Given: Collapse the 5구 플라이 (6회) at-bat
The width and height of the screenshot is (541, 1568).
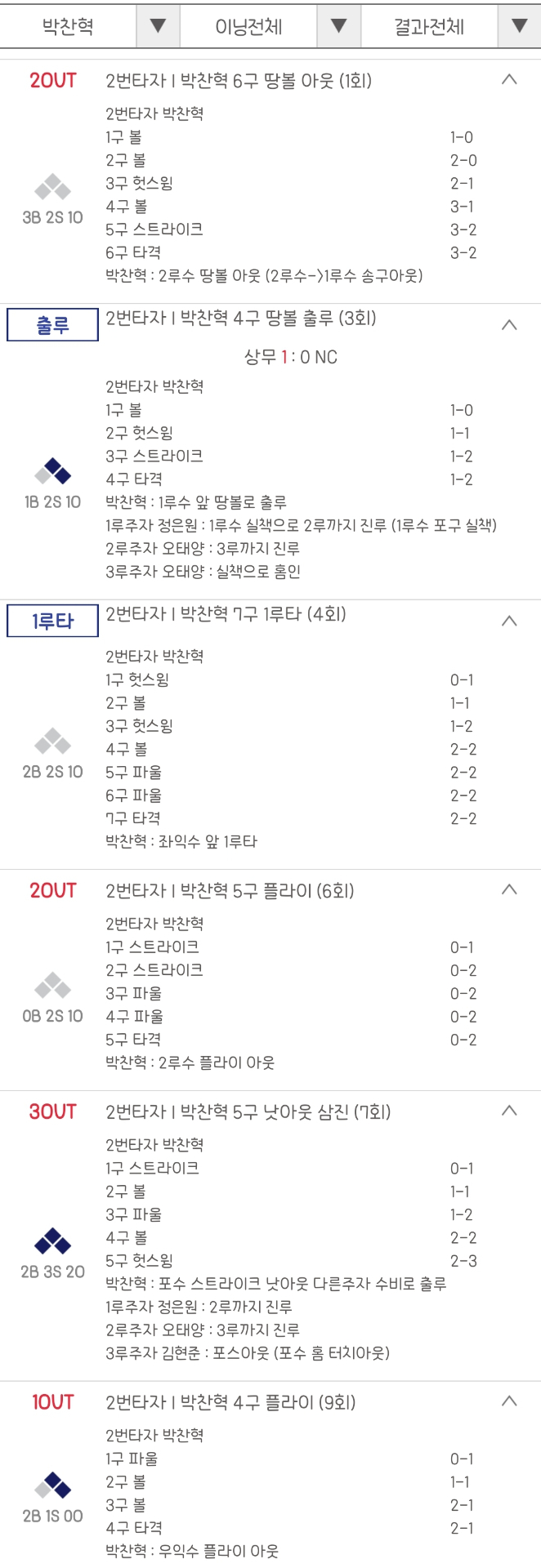Looking at the screenshot, I should 509,889.
